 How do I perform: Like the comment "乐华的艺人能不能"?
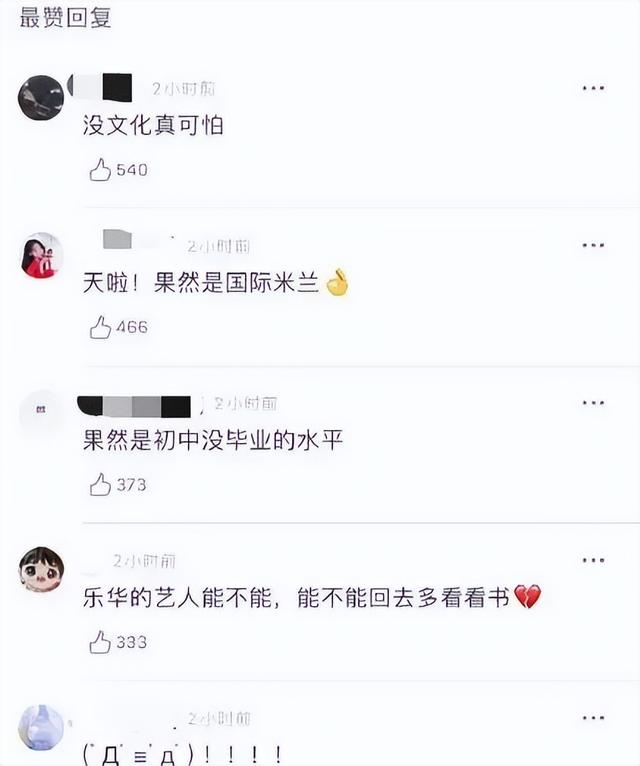click(100, 643)
